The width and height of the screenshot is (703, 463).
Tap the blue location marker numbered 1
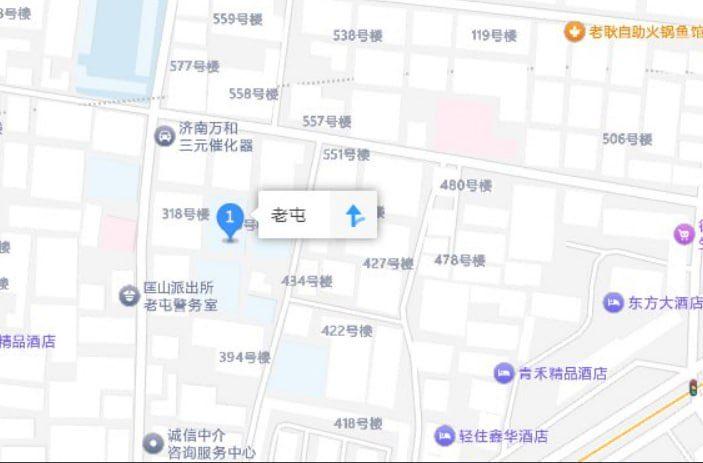pyautogui.click(x=231, y=219)
